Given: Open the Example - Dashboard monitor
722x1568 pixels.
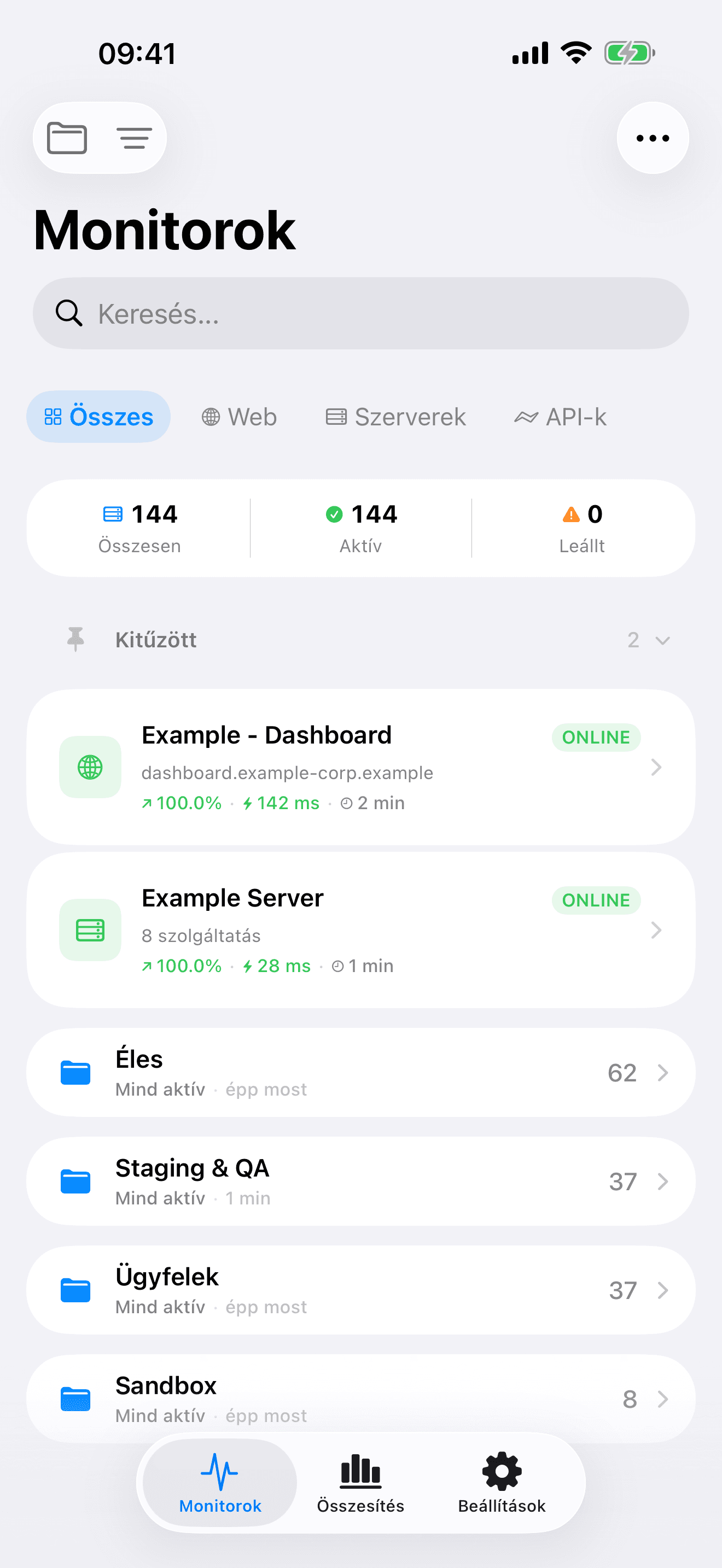Looking at the screenshot, I should click(360, 767).
